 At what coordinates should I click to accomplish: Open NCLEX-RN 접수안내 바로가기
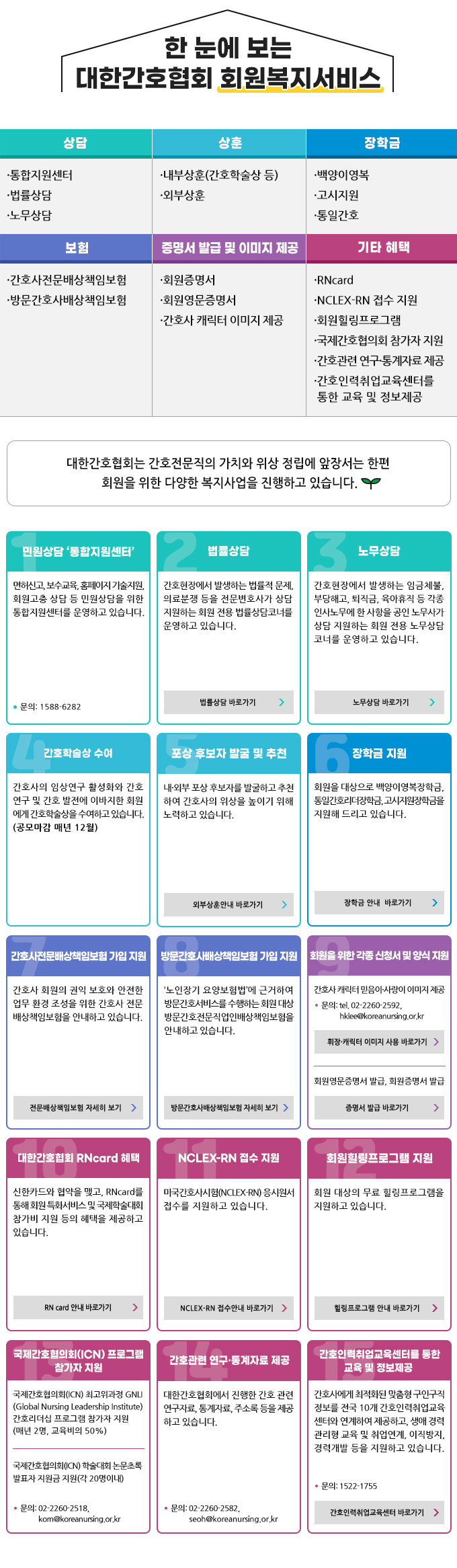tap(229, 1308)
